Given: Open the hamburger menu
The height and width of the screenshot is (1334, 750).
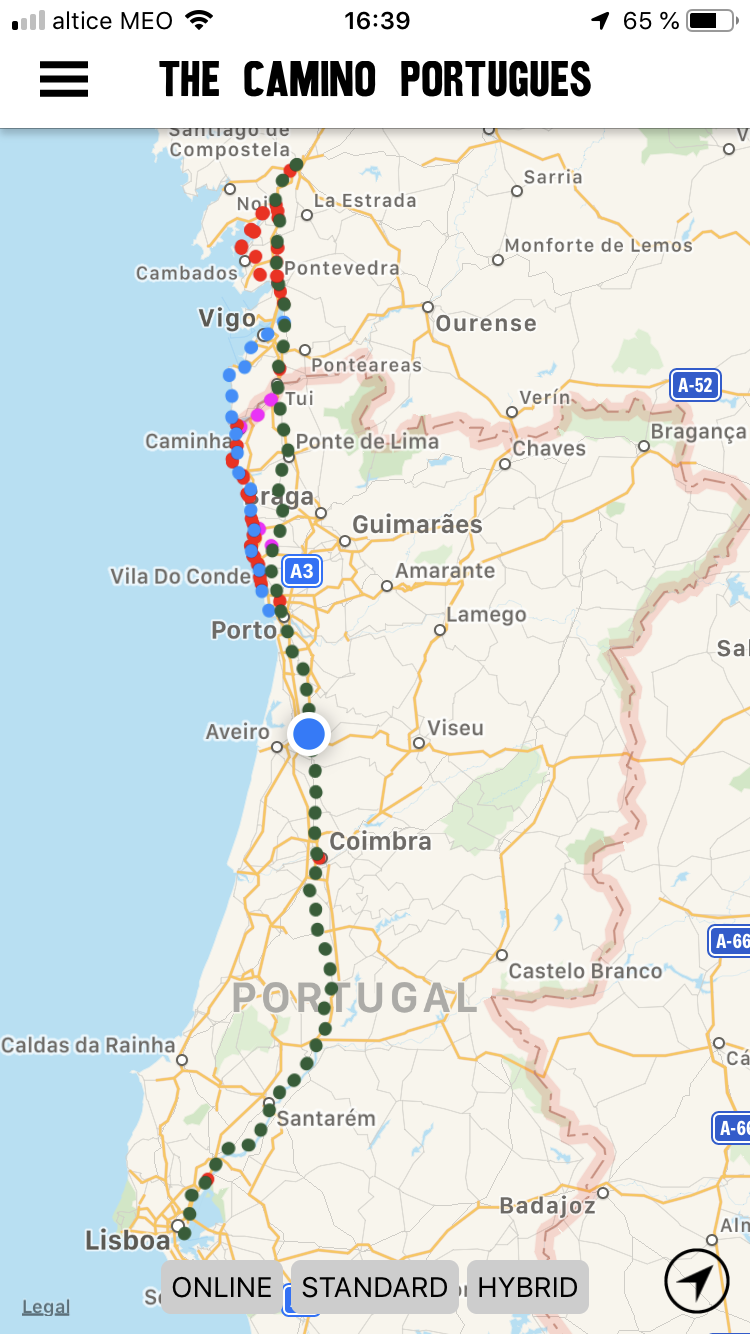Looking at the screenshot, I should 64,79.
